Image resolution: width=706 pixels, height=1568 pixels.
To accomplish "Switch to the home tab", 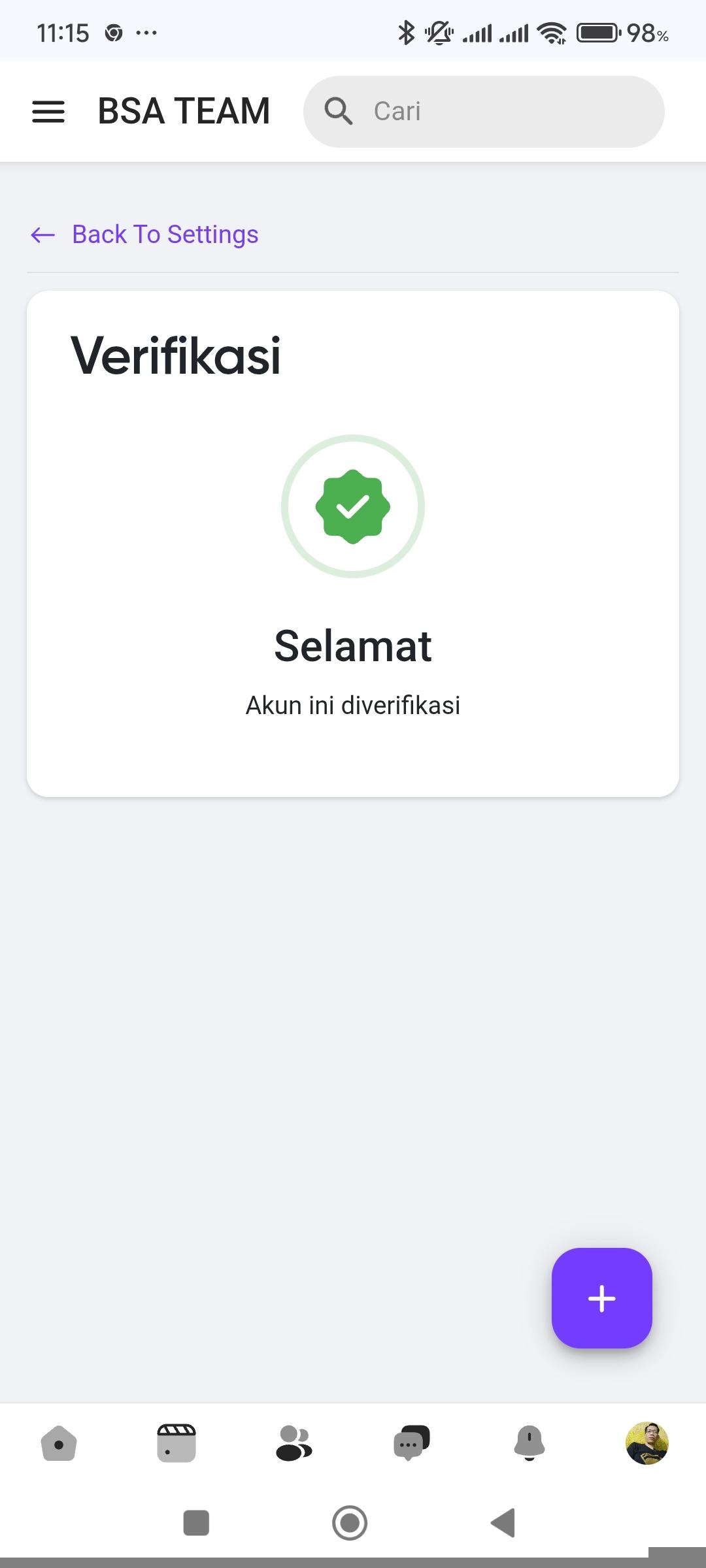I will [x=59, y=1443].
